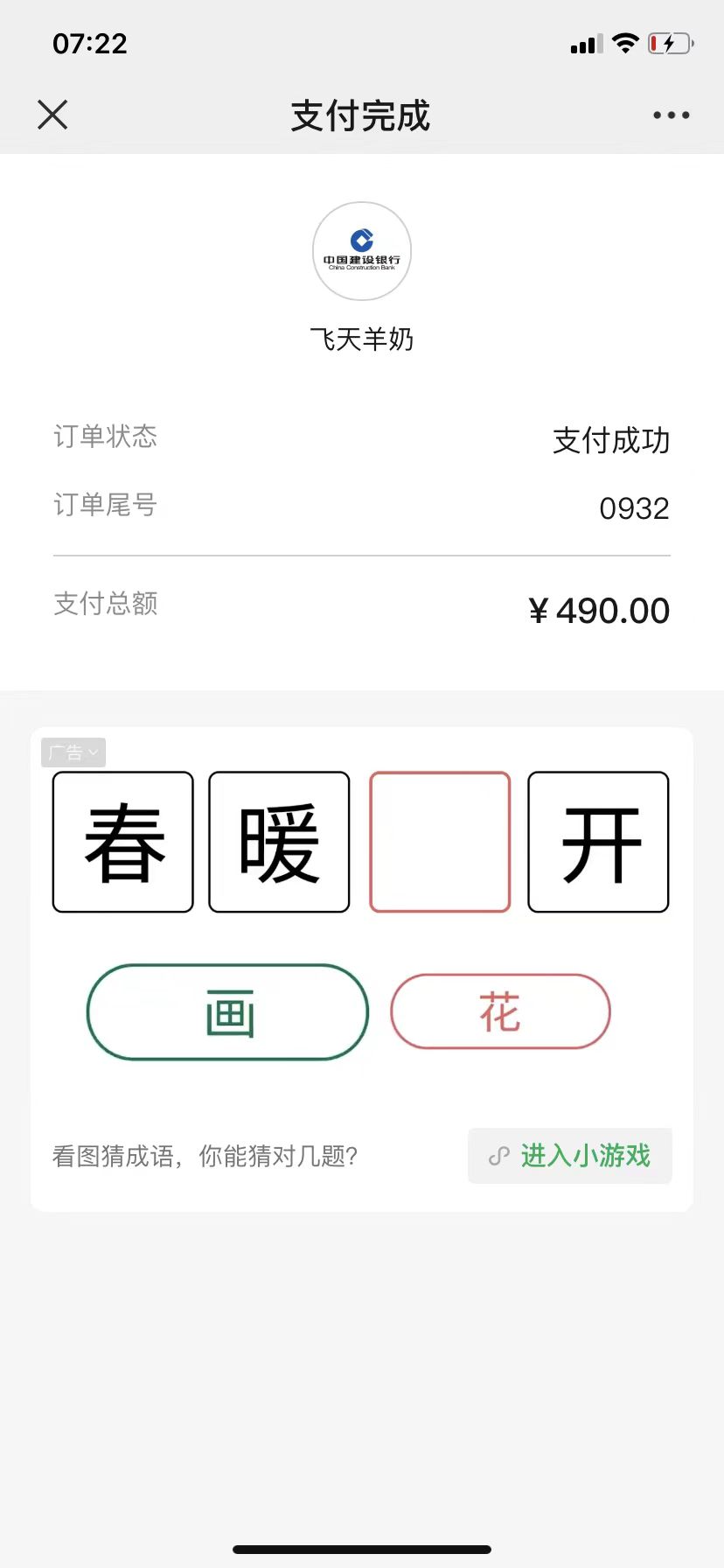Close the payment completed page
The width and height of the screenshot is (724, 1568).
[x=52, y=115]
